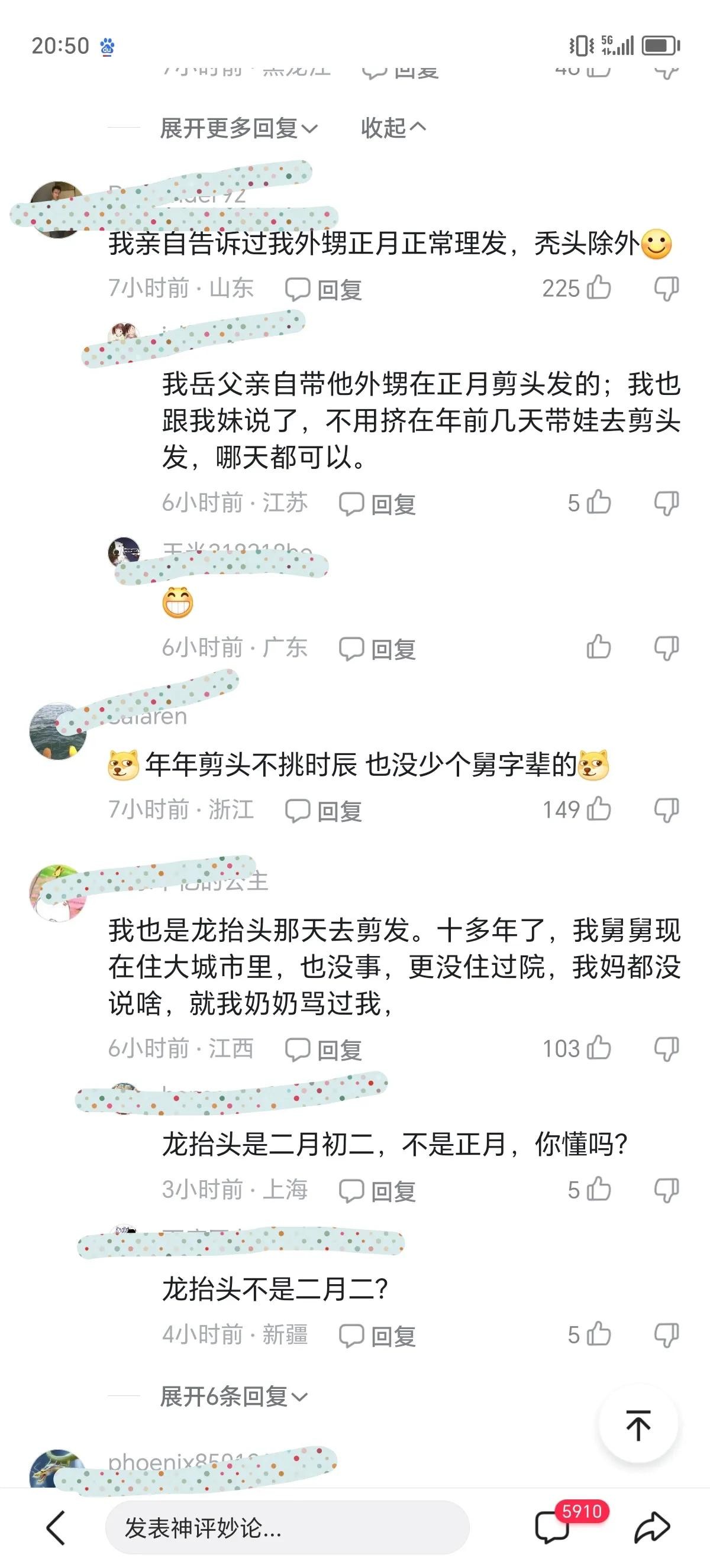Reply to the 6小时前 江苏 comment
The height and width of the screenshot is (1568, 710).
(x=377, y=504)
